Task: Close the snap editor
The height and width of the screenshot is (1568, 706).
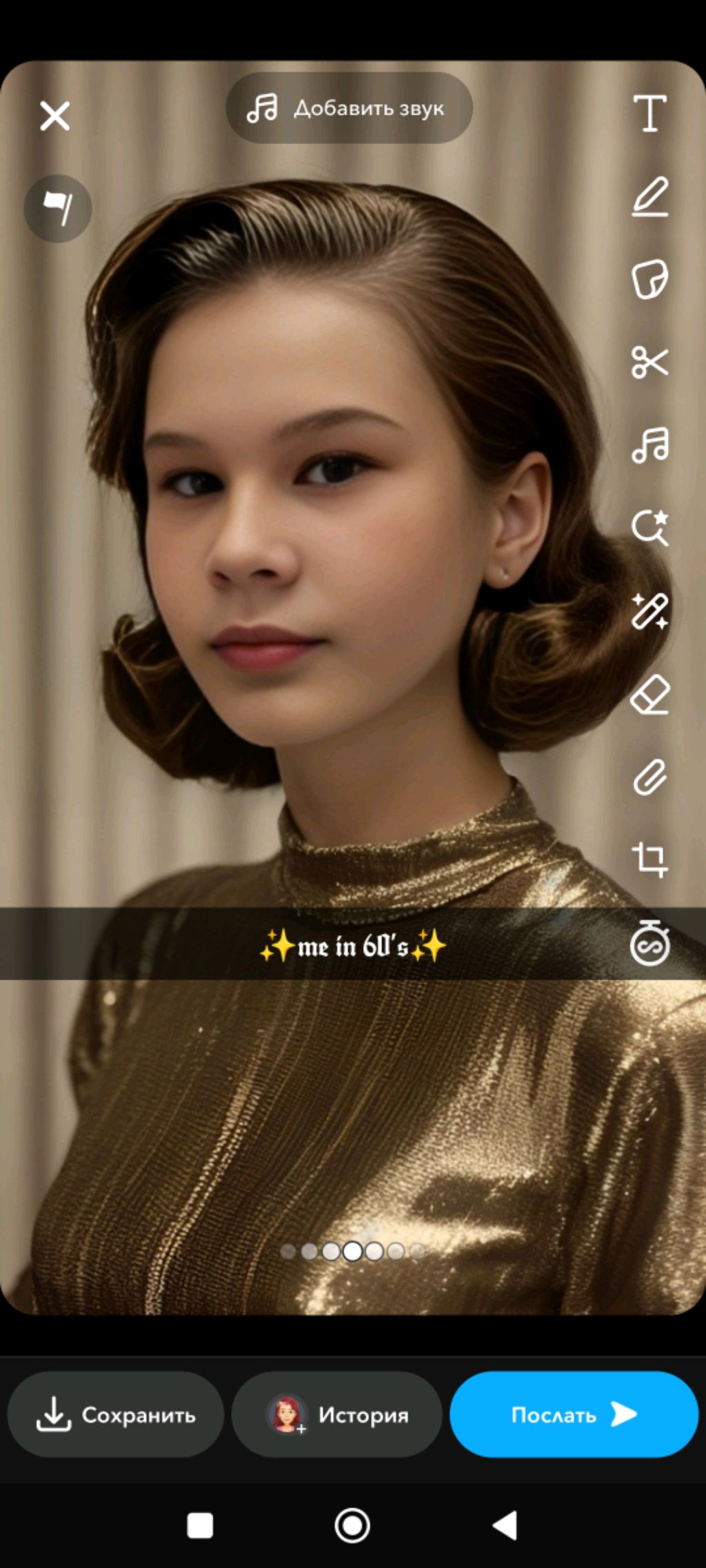Action: click(x=54, y=116)
